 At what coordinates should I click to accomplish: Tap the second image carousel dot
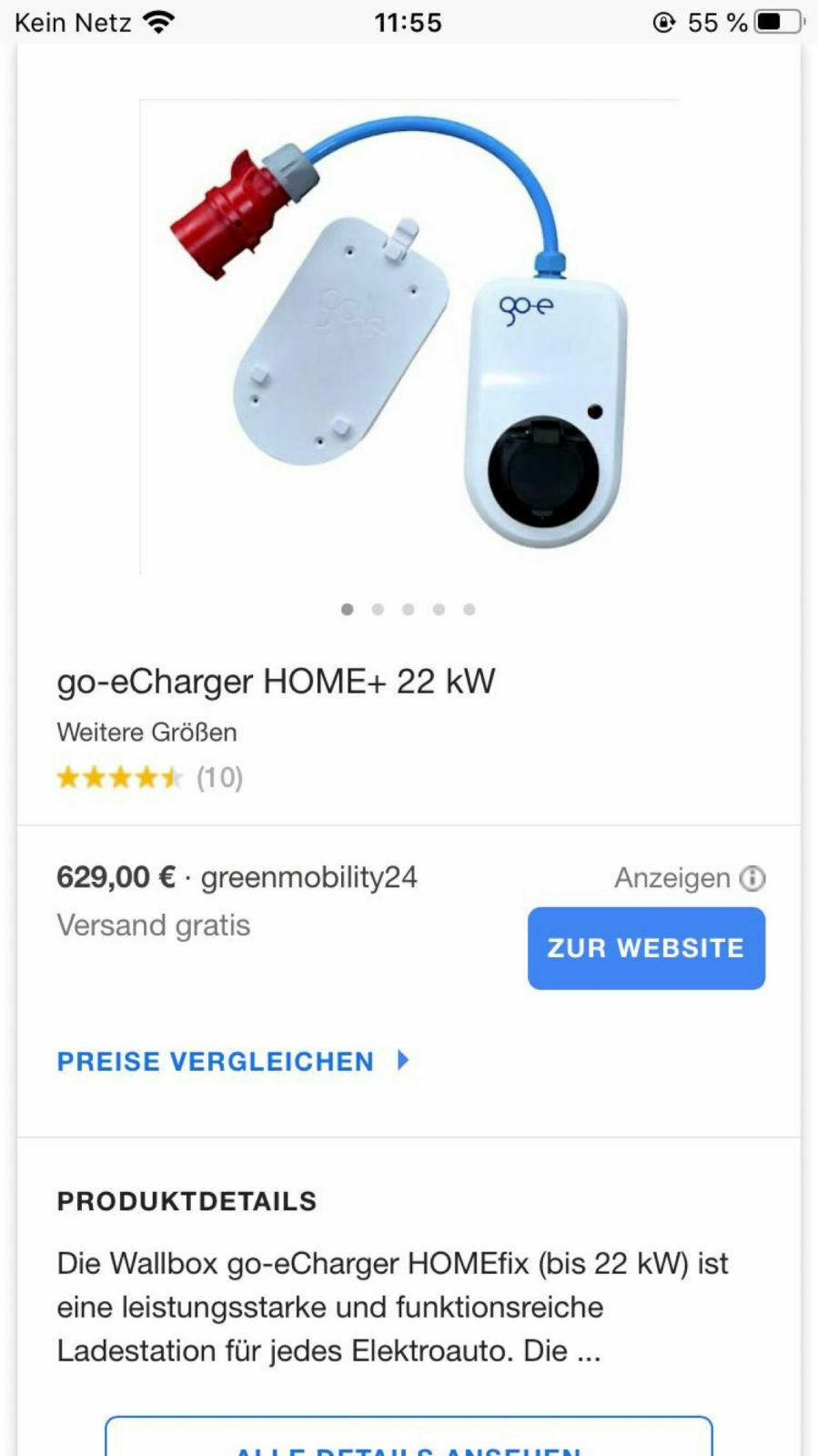coord(378,610)
